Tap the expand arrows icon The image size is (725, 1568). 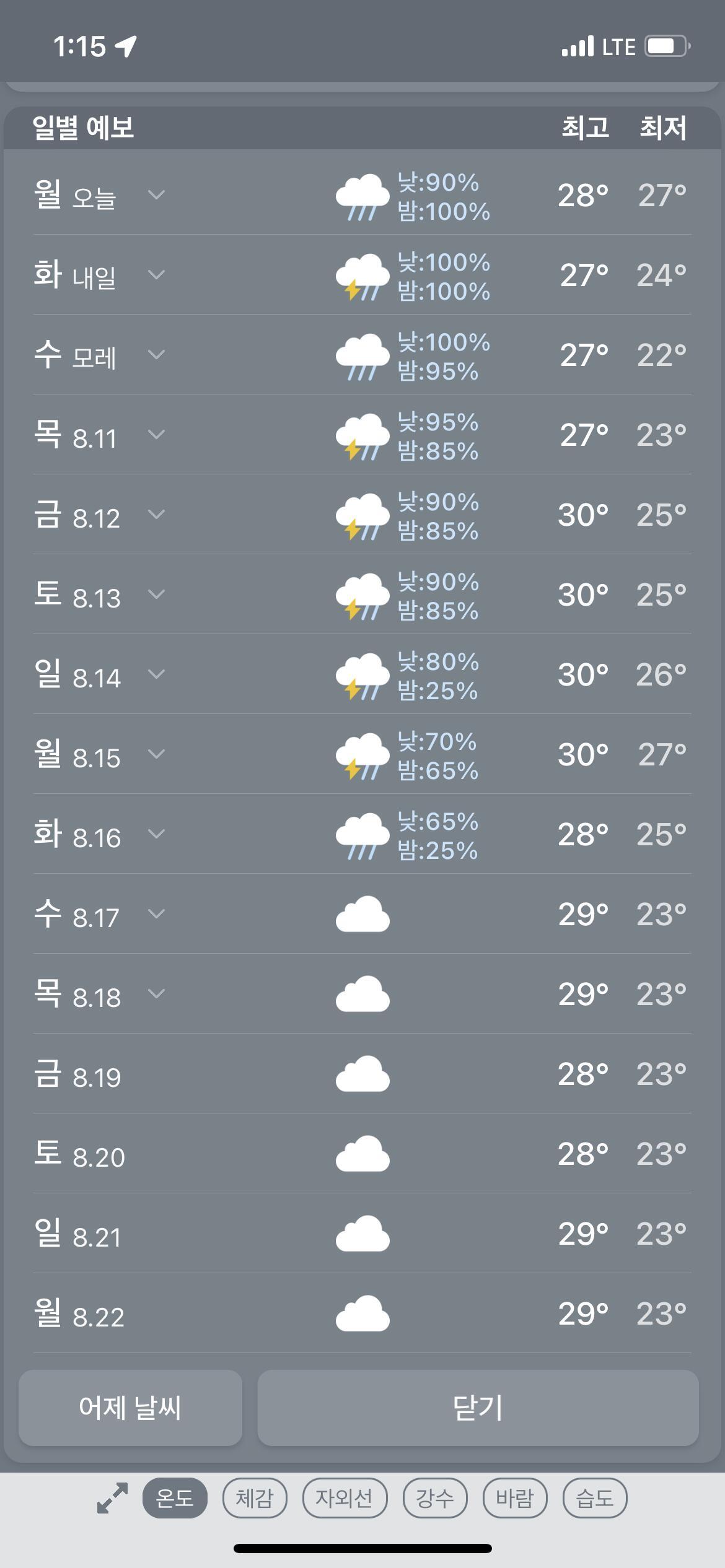pos(112,1499)
